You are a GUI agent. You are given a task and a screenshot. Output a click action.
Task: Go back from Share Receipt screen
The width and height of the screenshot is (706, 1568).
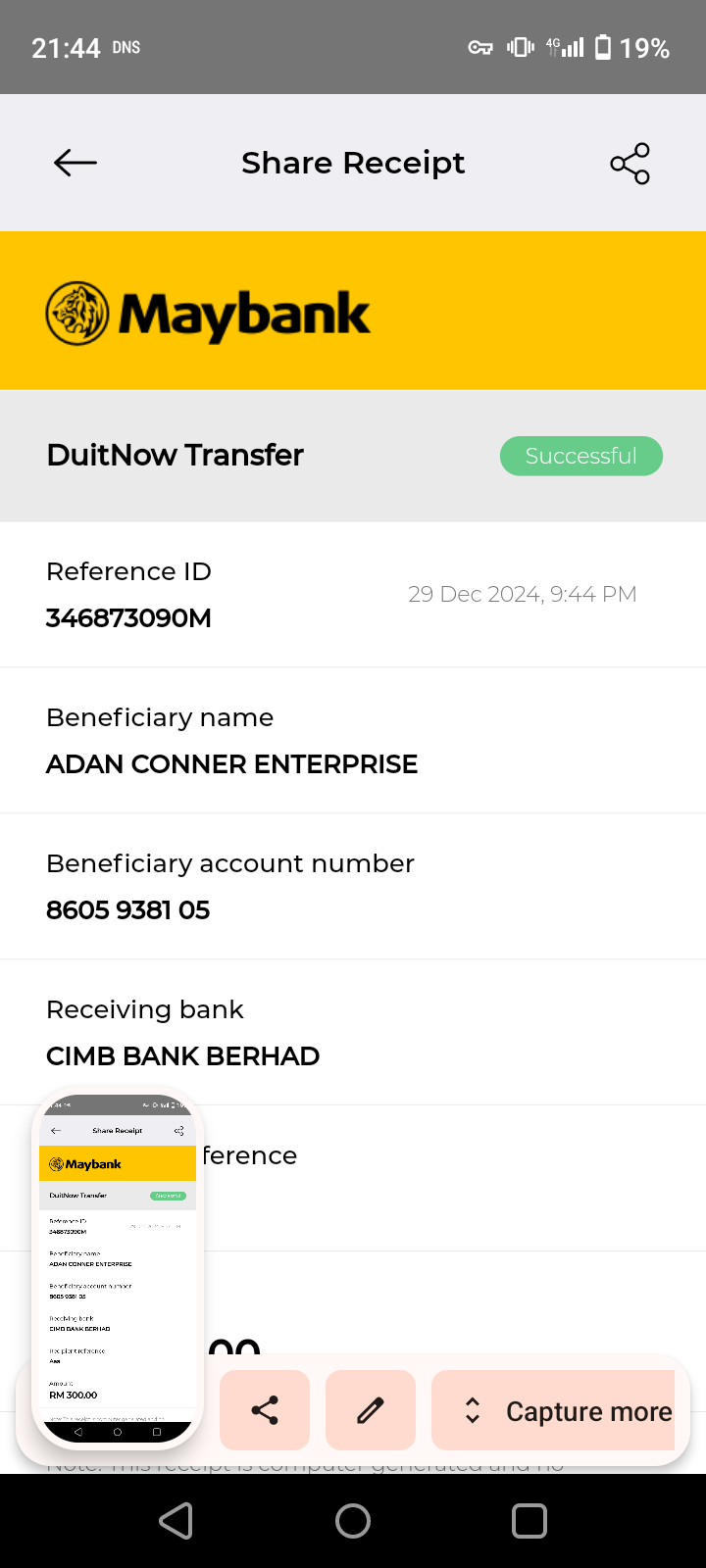(75, 163)
